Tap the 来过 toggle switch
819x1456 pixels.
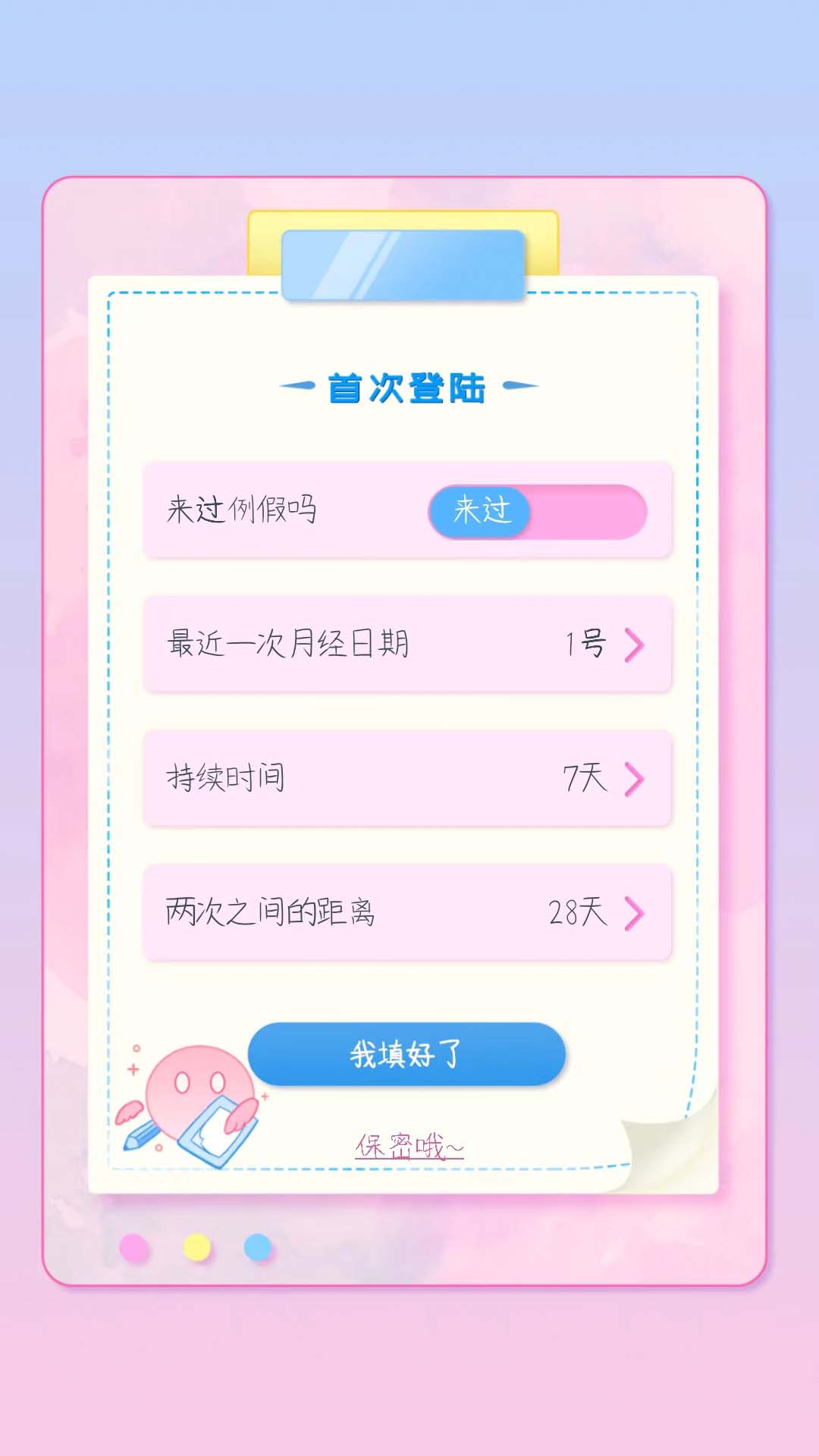pyautogui.click(x=479, y=512)
